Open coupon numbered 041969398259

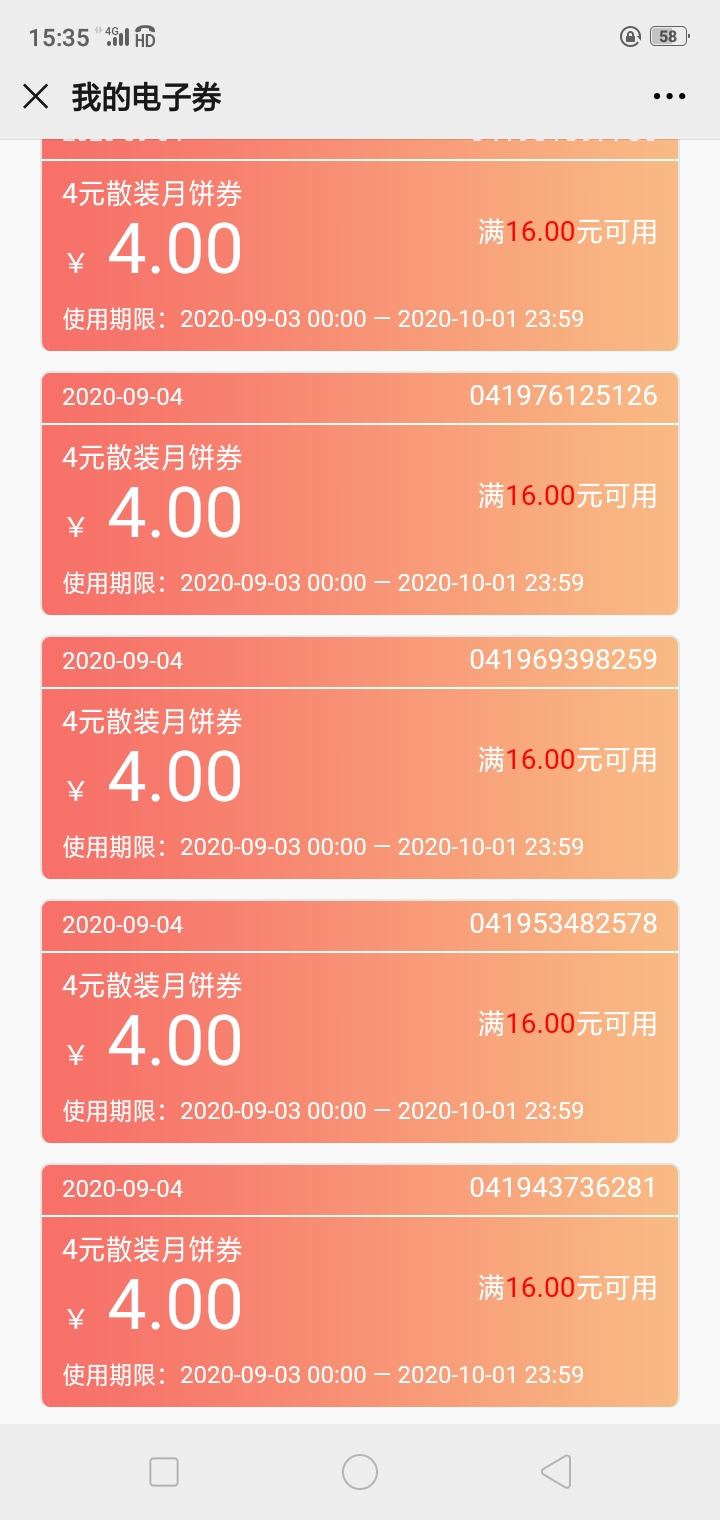(x=360, y=758)
